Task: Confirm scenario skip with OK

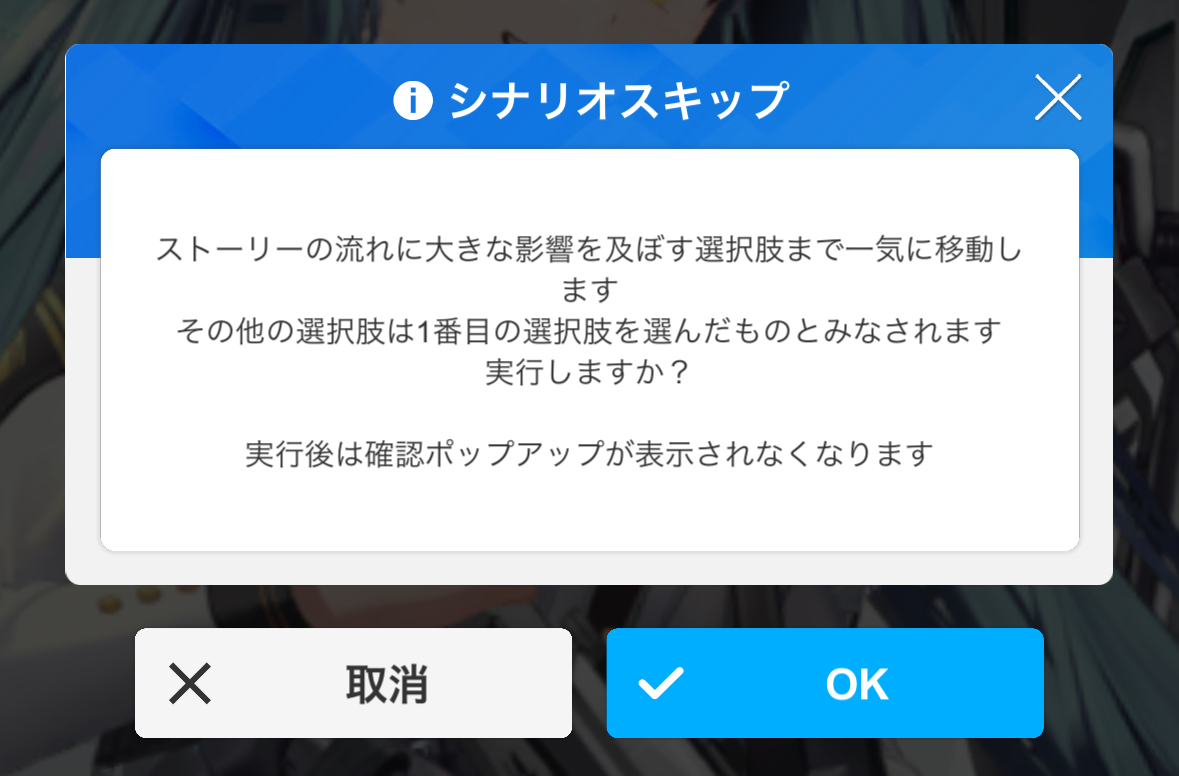Action: (x=824, y=684)
